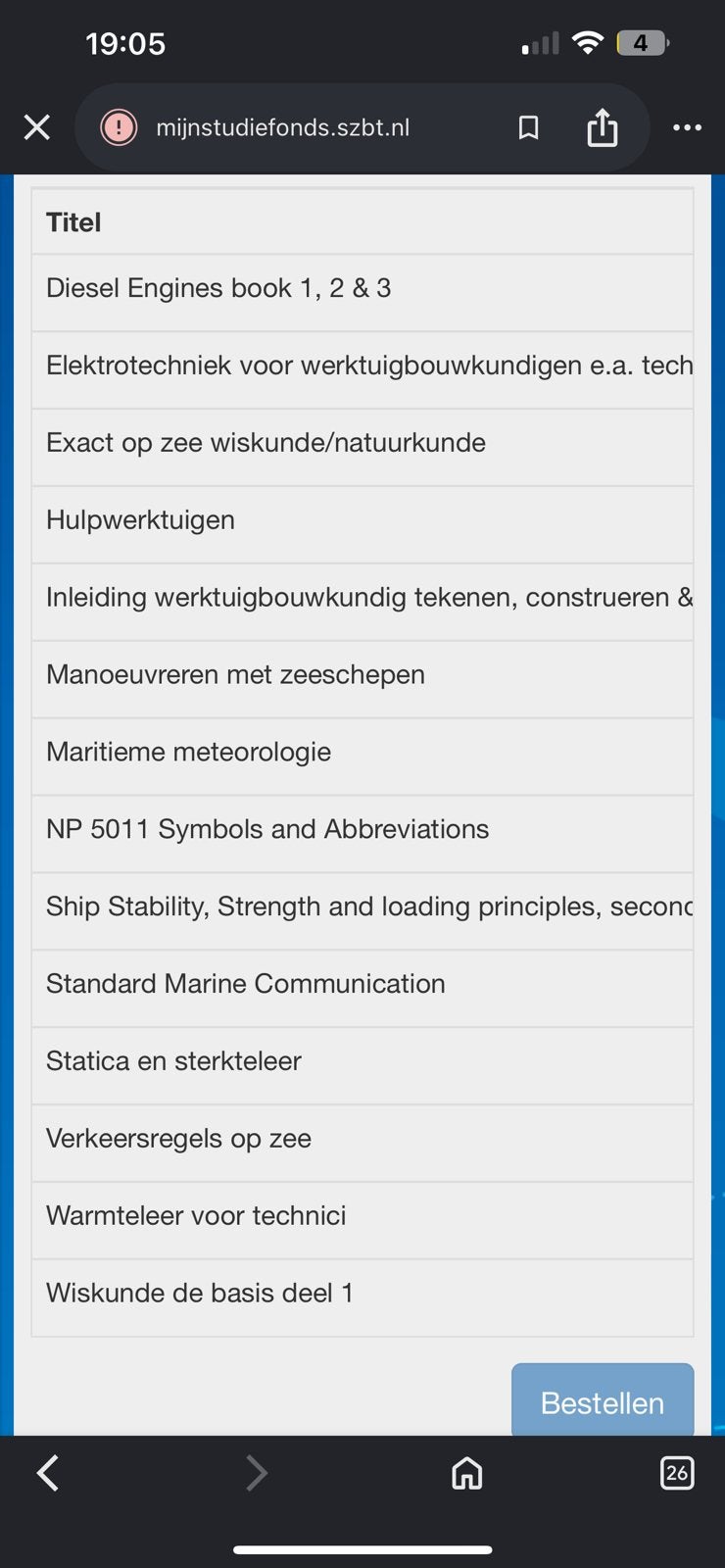Open the browser overflow menu
The height and width of the screenshot is (1568, 725).
click(x=687, y=127)
